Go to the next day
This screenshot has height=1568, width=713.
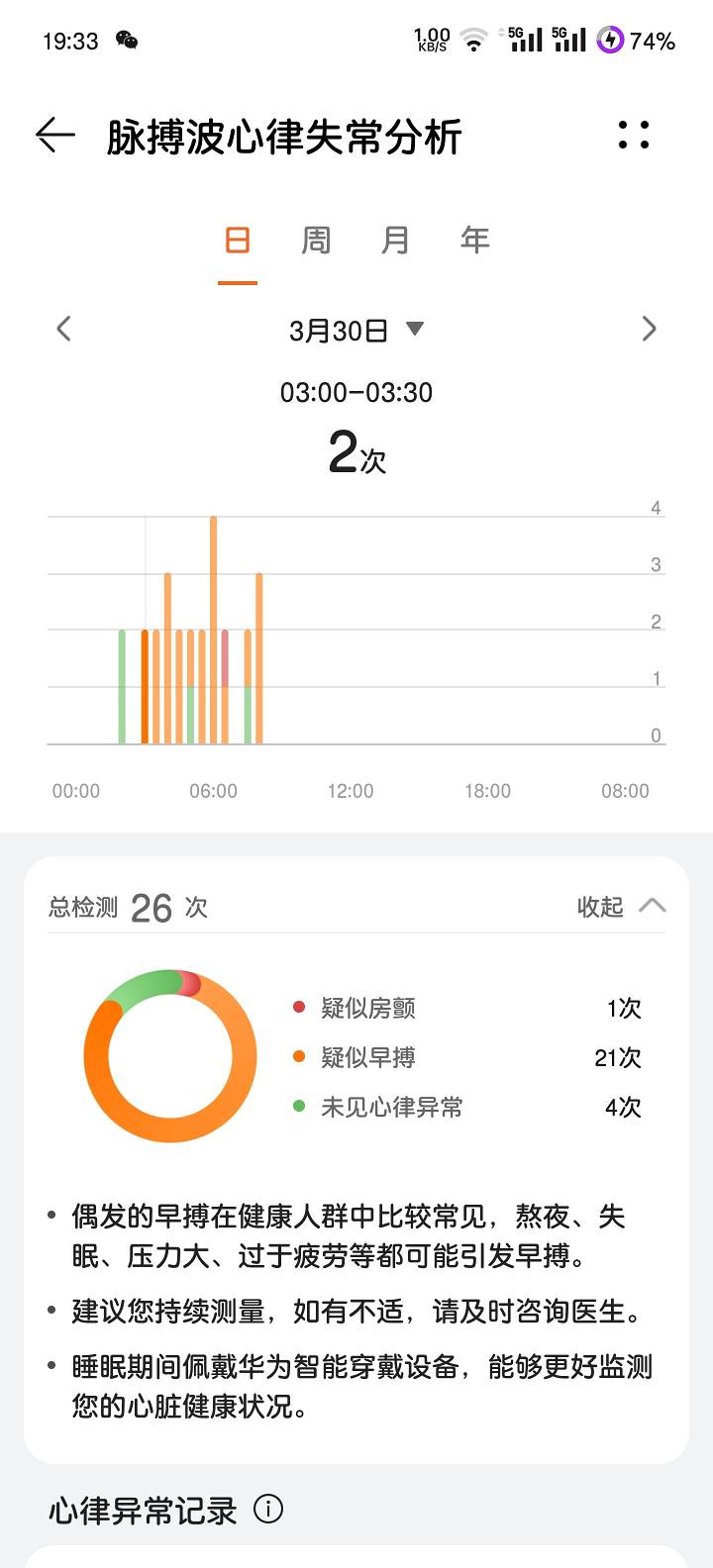point(649,329)
